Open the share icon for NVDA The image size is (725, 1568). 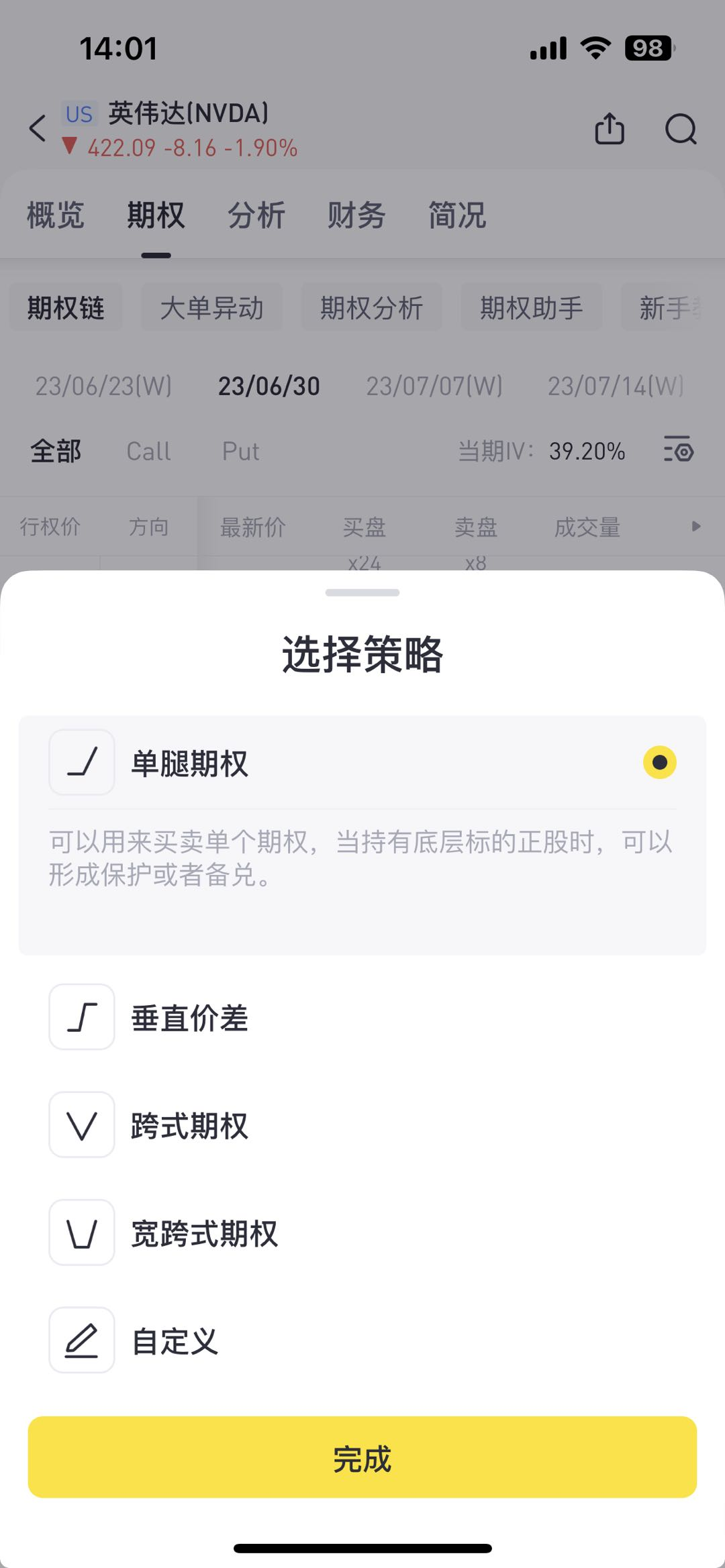pyautogui.click(x=608, y=128)
